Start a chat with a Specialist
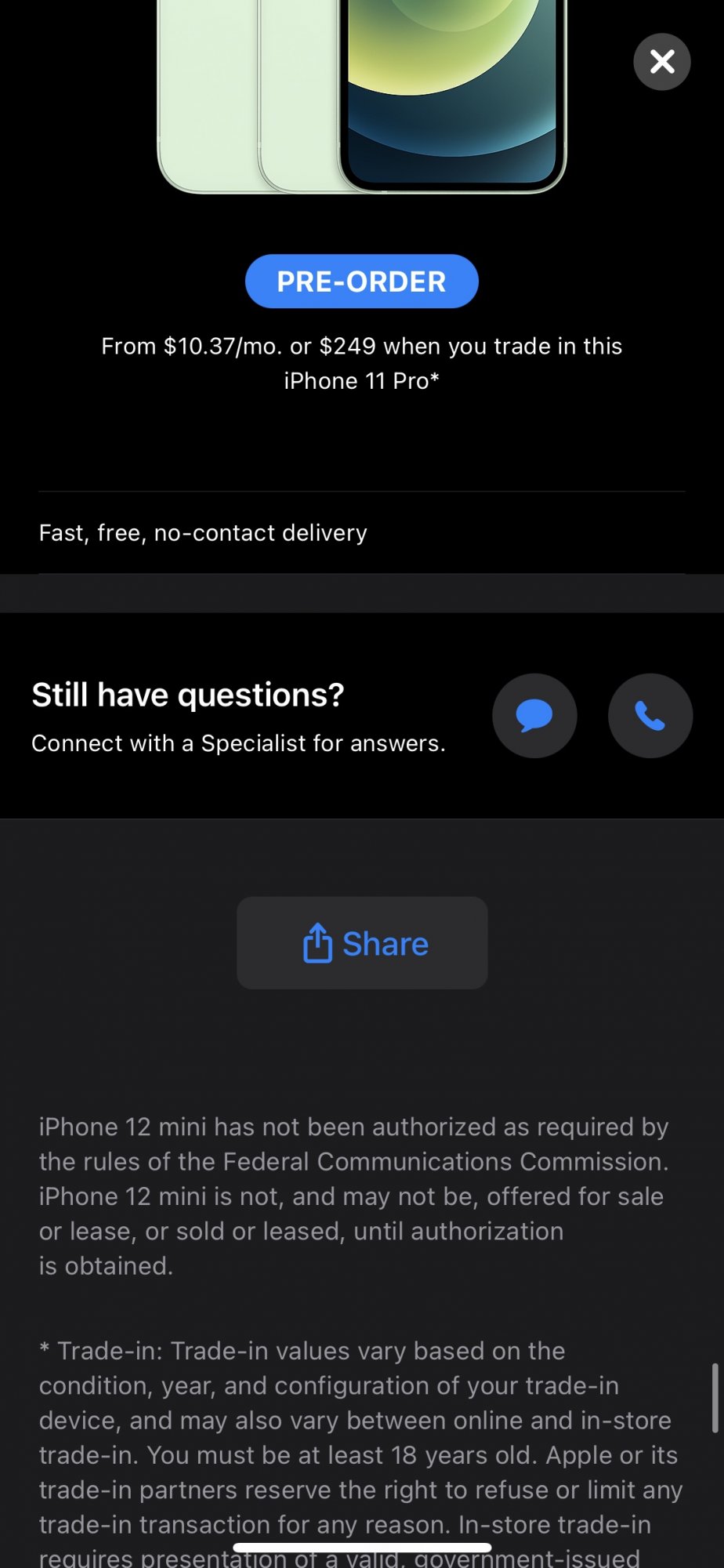Screen dimensions: 724x1568 [534, 716]
